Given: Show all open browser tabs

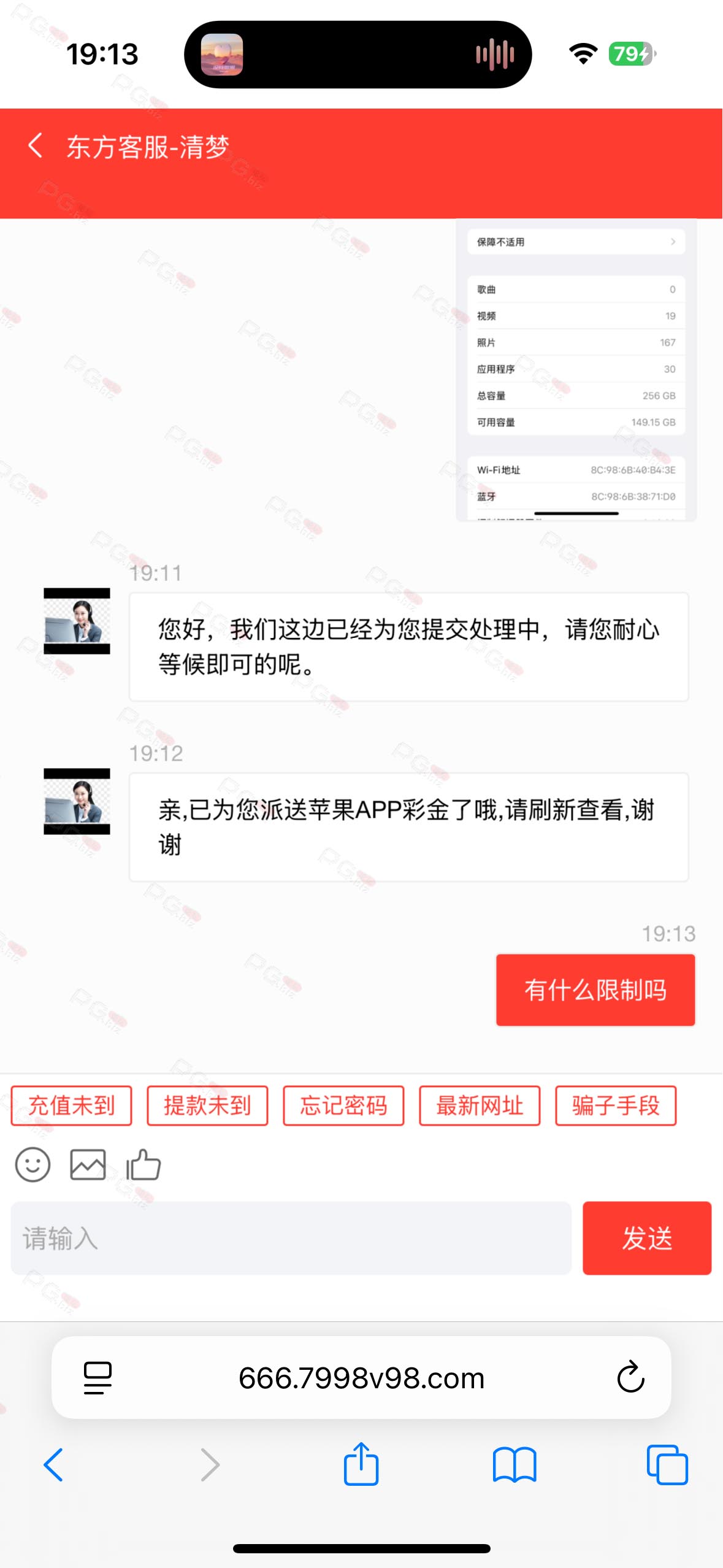Looking at the screenshot, I should [x=667, y=1465].
